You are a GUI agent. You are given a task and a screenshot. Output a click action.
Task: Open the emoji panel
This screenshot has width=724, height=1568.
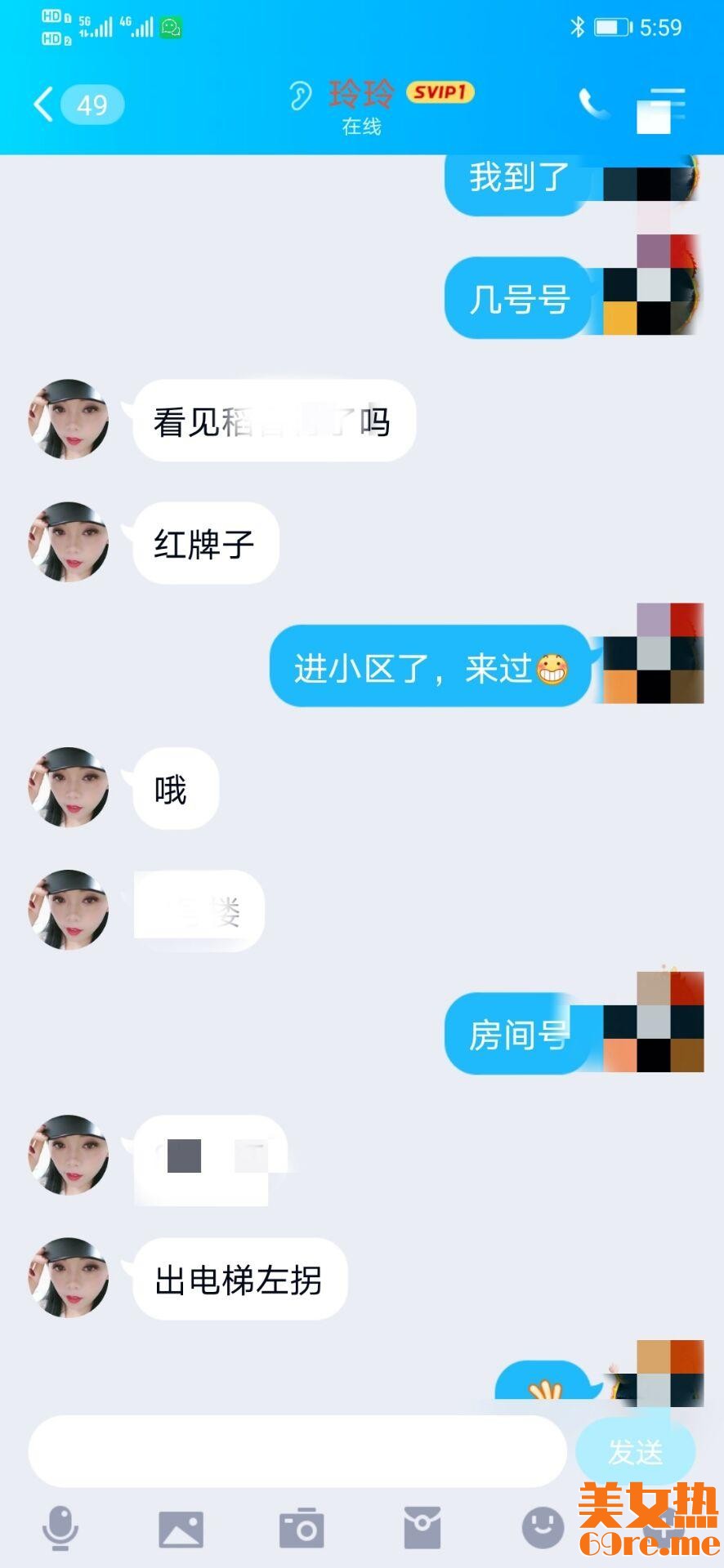543,1526
